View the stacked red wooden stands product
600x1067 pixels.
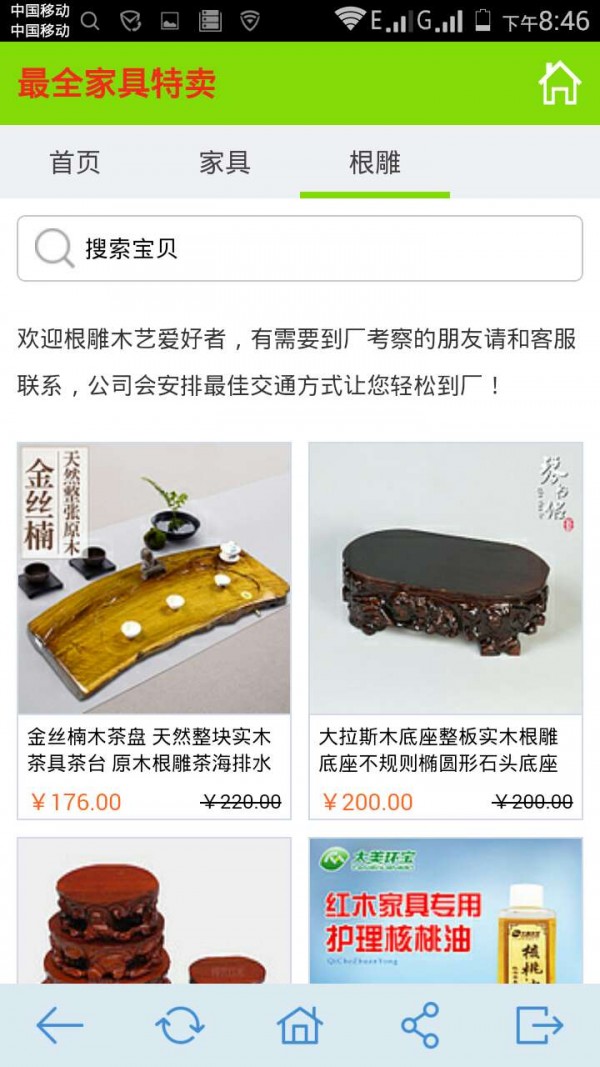[x=154, y=910]
